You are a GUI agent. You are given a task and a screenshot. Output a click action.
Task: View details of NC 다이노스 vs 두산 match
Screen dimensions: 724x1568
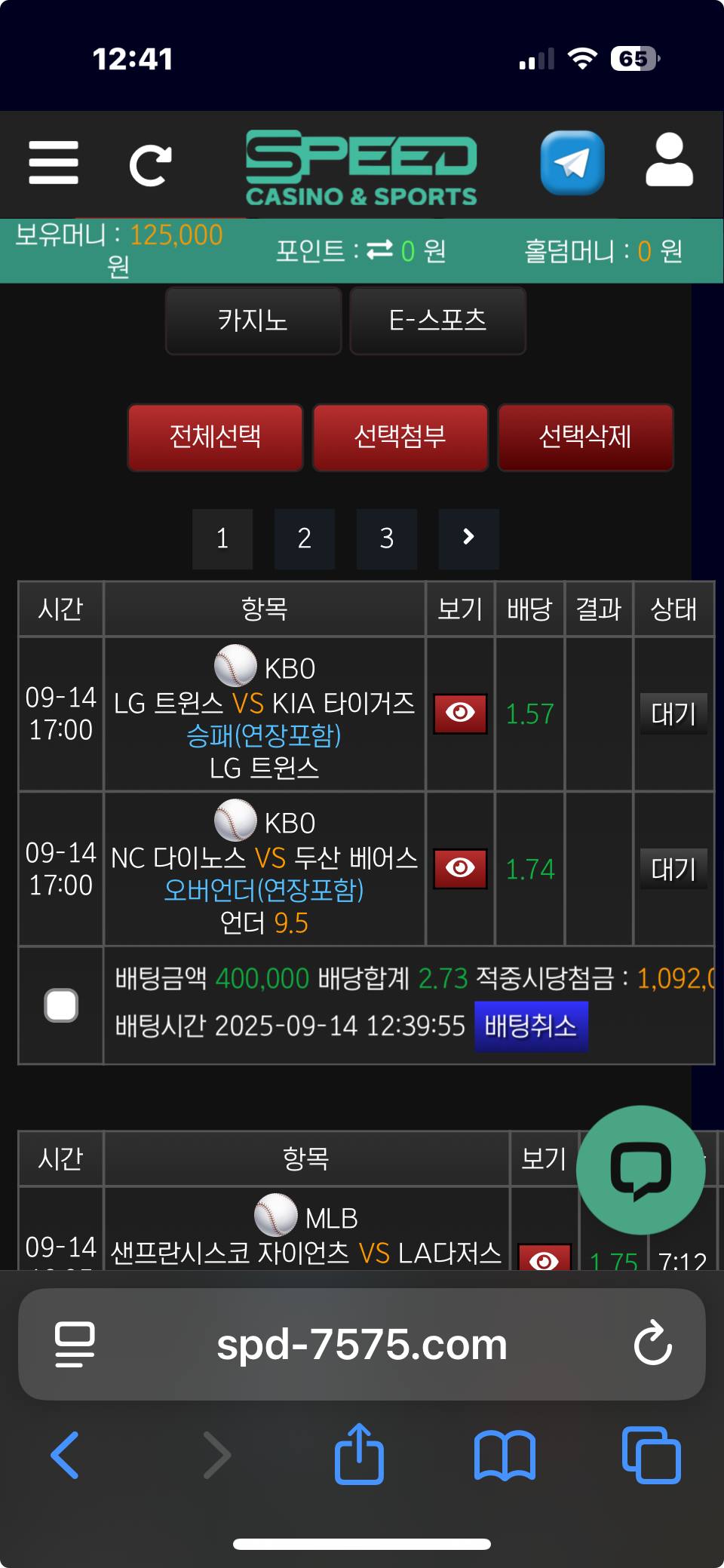pyautogui.click(x=460, y=868)
